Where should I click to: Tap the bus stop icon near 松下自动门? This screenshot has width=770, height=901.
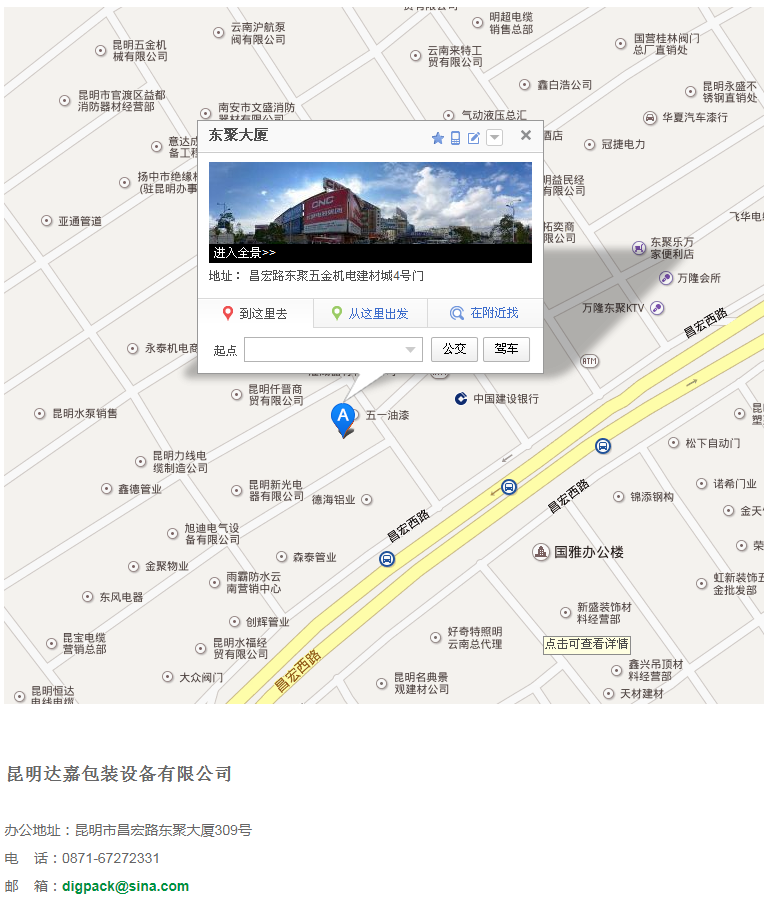[x=603, y=446]
